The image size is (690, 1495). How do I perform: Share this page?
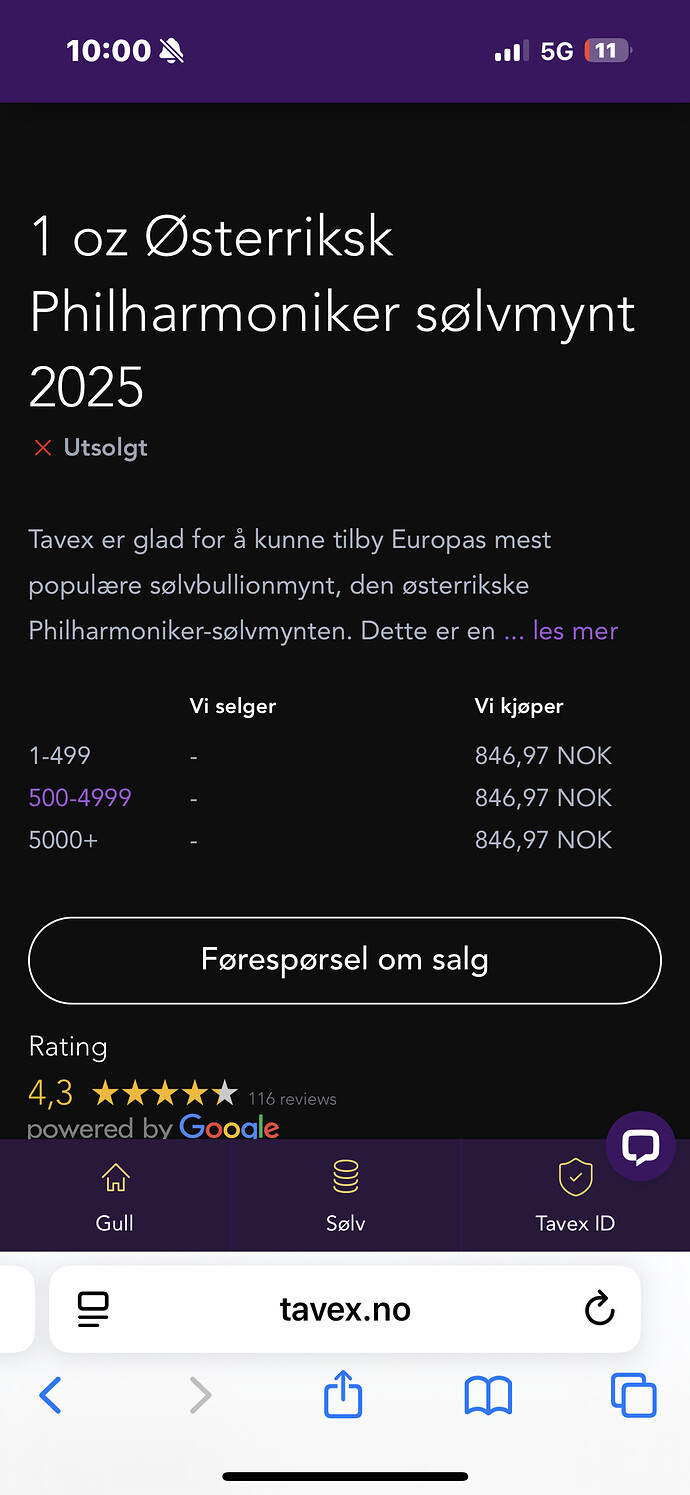[343, 1394]
